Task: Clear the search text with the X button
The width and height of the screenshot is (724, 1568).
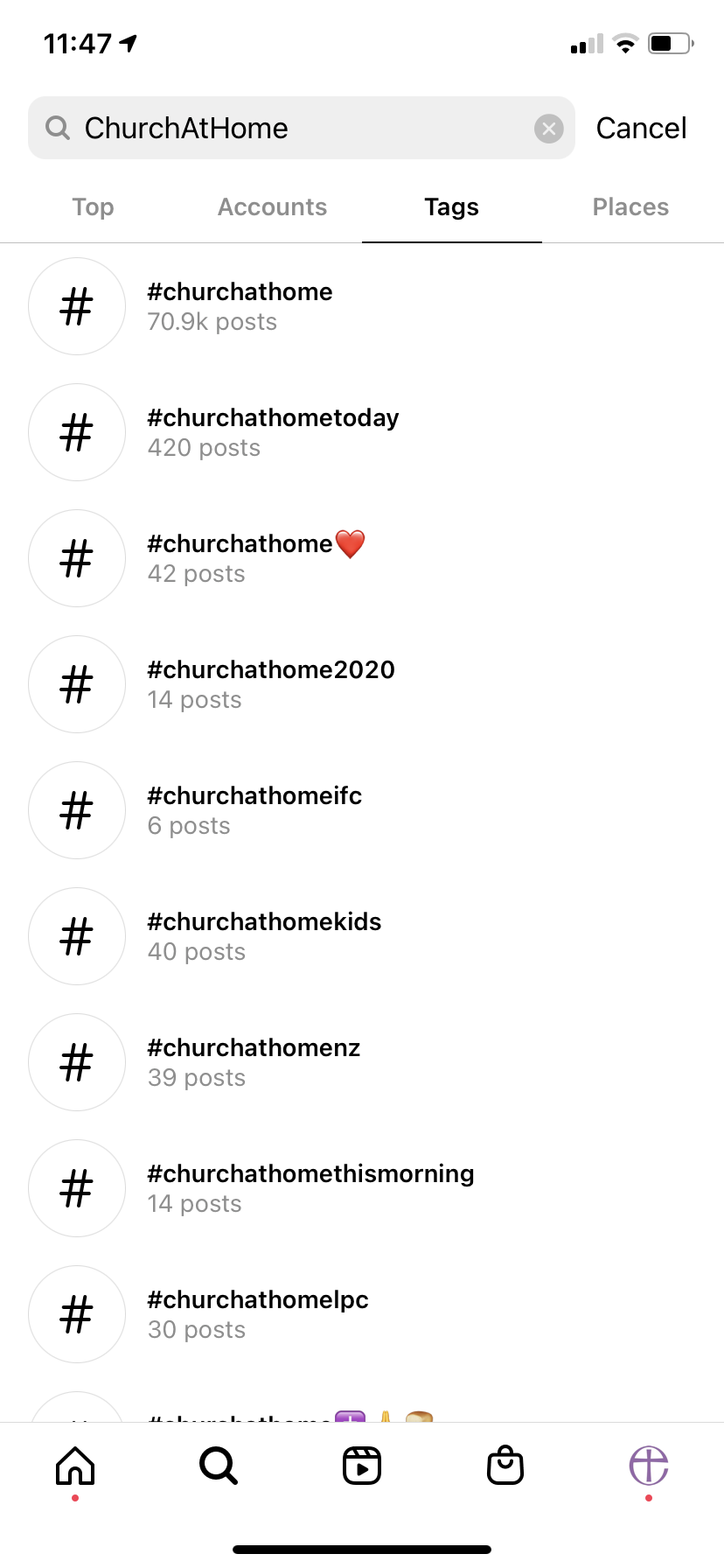Action: [x=549, y=128]
